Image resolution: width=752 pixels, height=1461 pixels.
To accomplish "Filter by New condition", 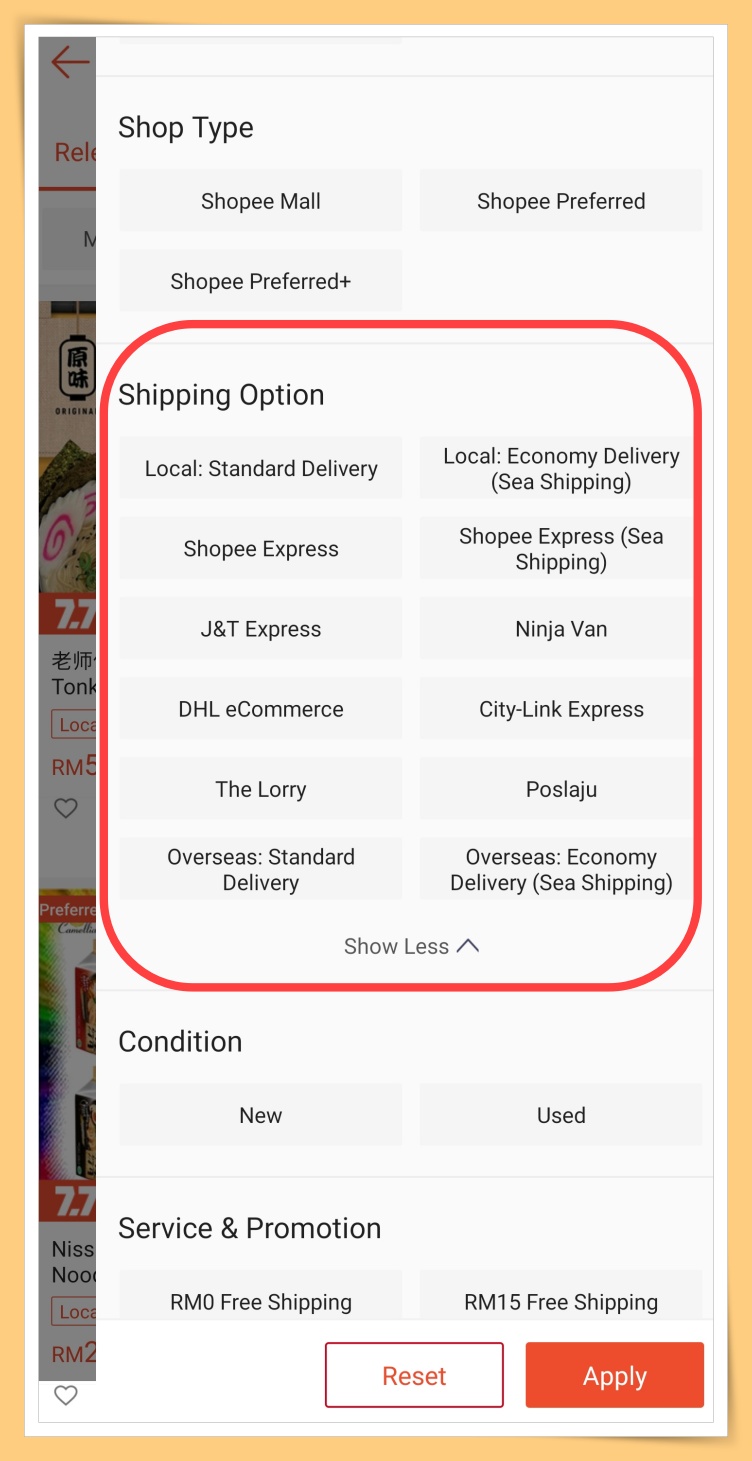I will pyautogui.click(x=260, y=1115).
